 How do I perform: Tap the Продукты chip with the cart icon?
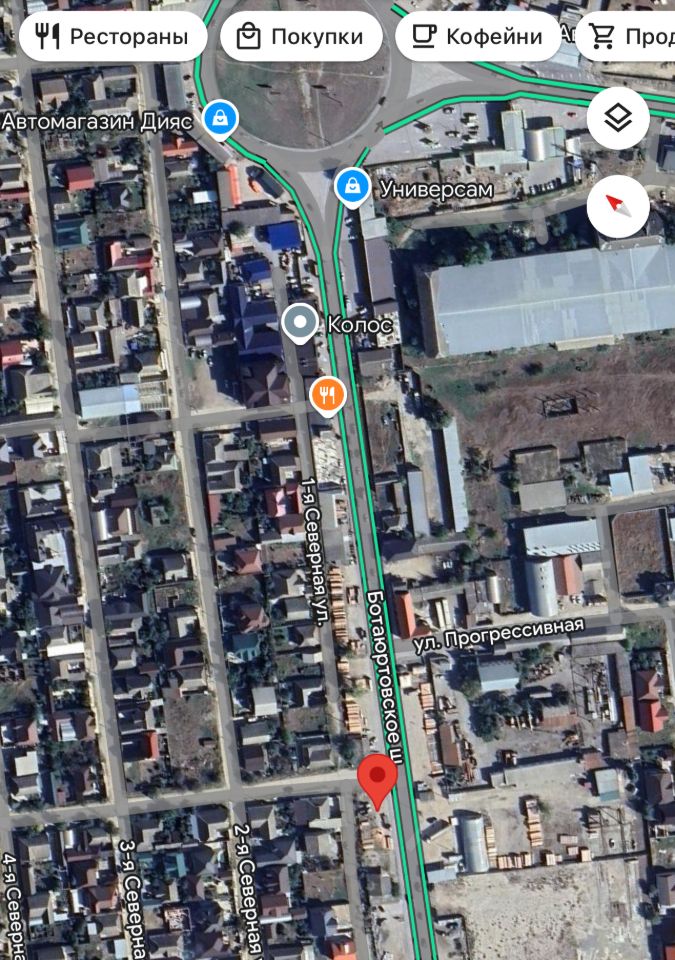(x=630, y=37)
